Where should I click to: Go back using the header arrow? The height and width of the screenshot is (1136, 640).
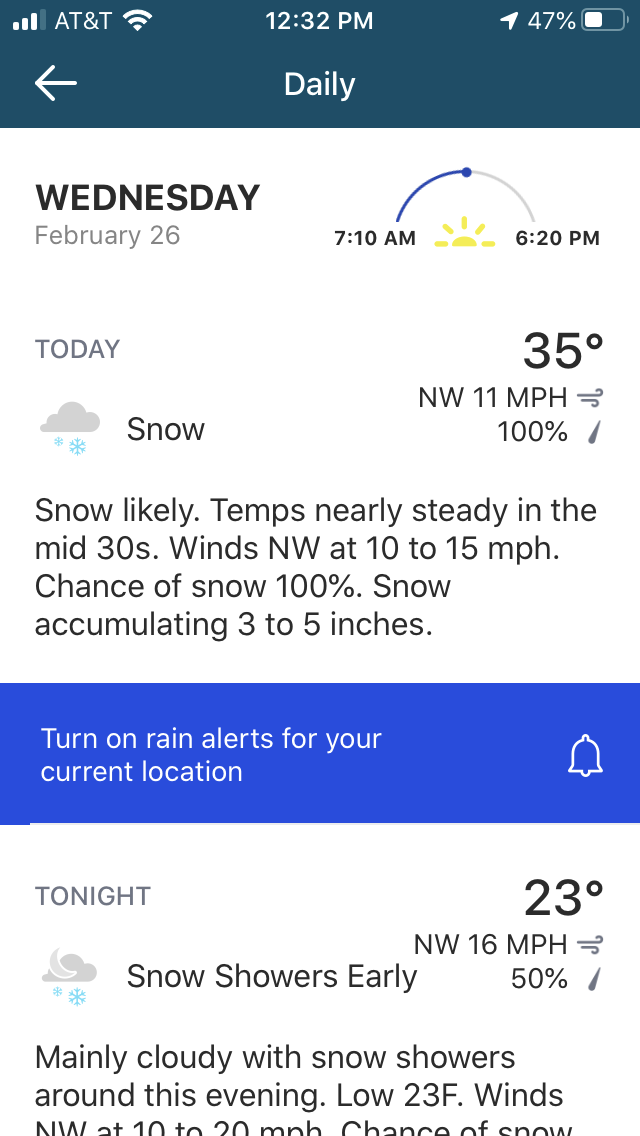point(56,84)
